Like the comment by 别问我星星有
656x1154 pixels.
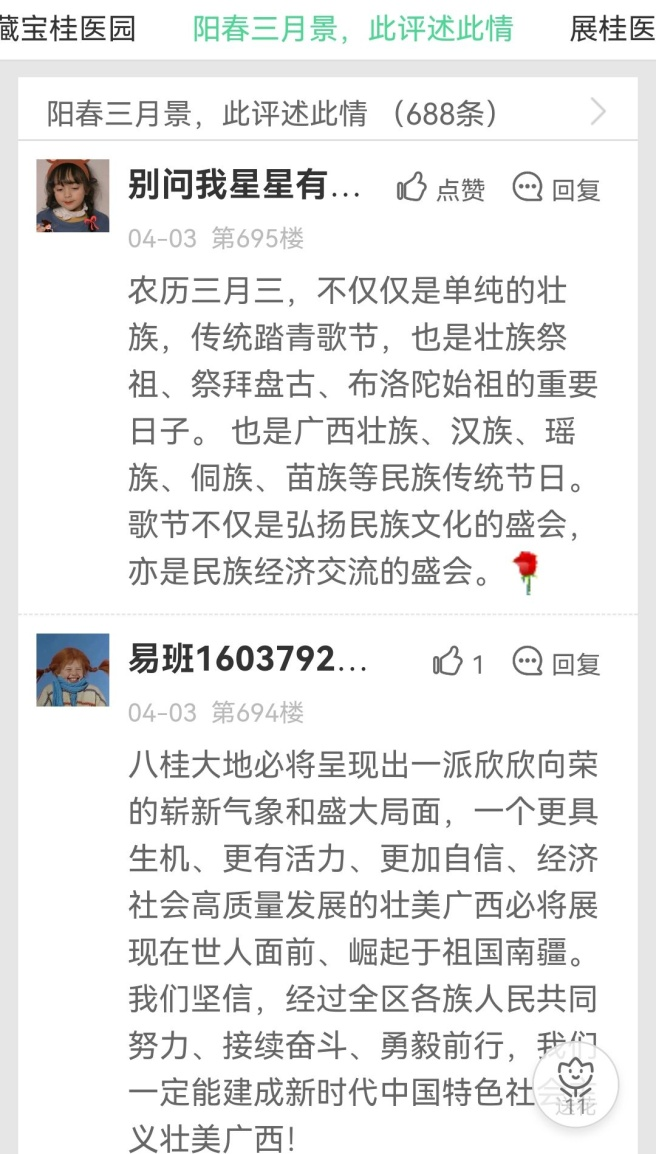pos(440,188)
